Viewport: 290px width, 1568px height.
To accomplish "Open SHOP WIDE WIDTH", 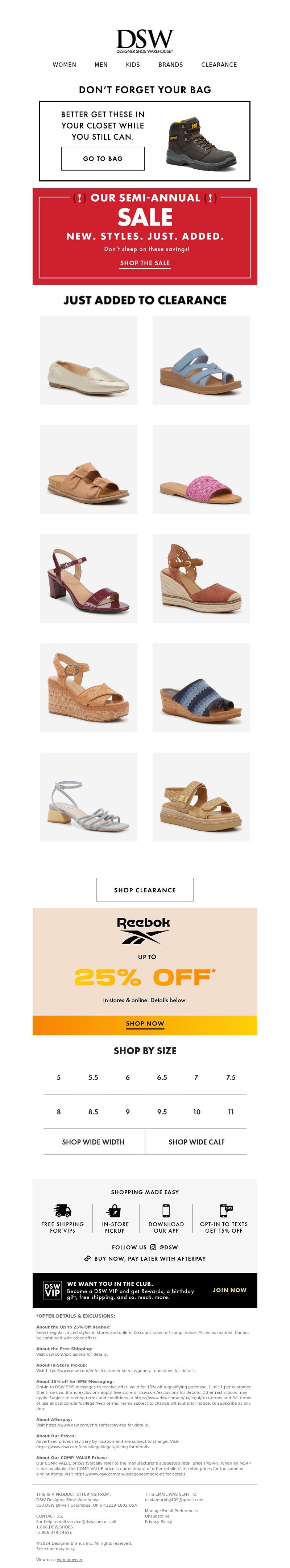I will click(x=93, y=1142).
